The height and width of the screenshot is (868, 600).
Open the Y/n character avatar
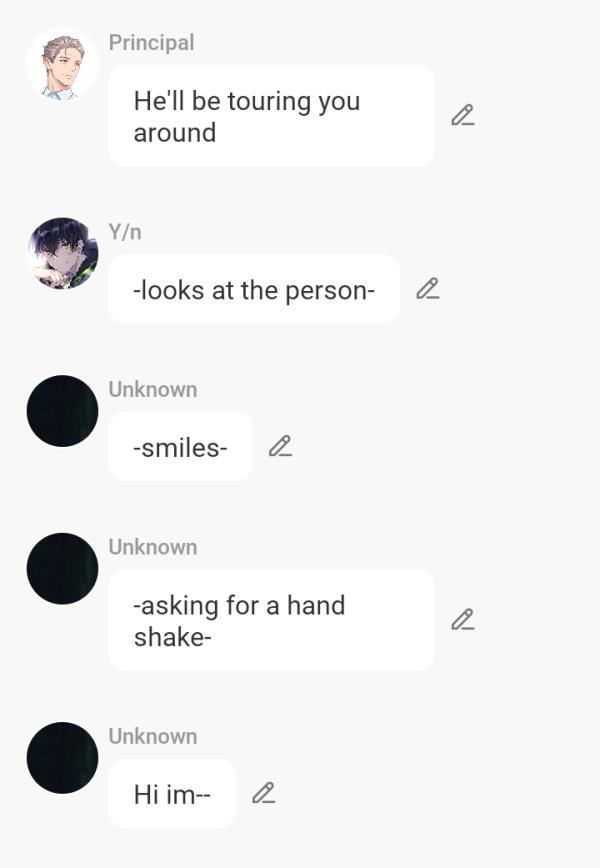(x=62, y=253)
